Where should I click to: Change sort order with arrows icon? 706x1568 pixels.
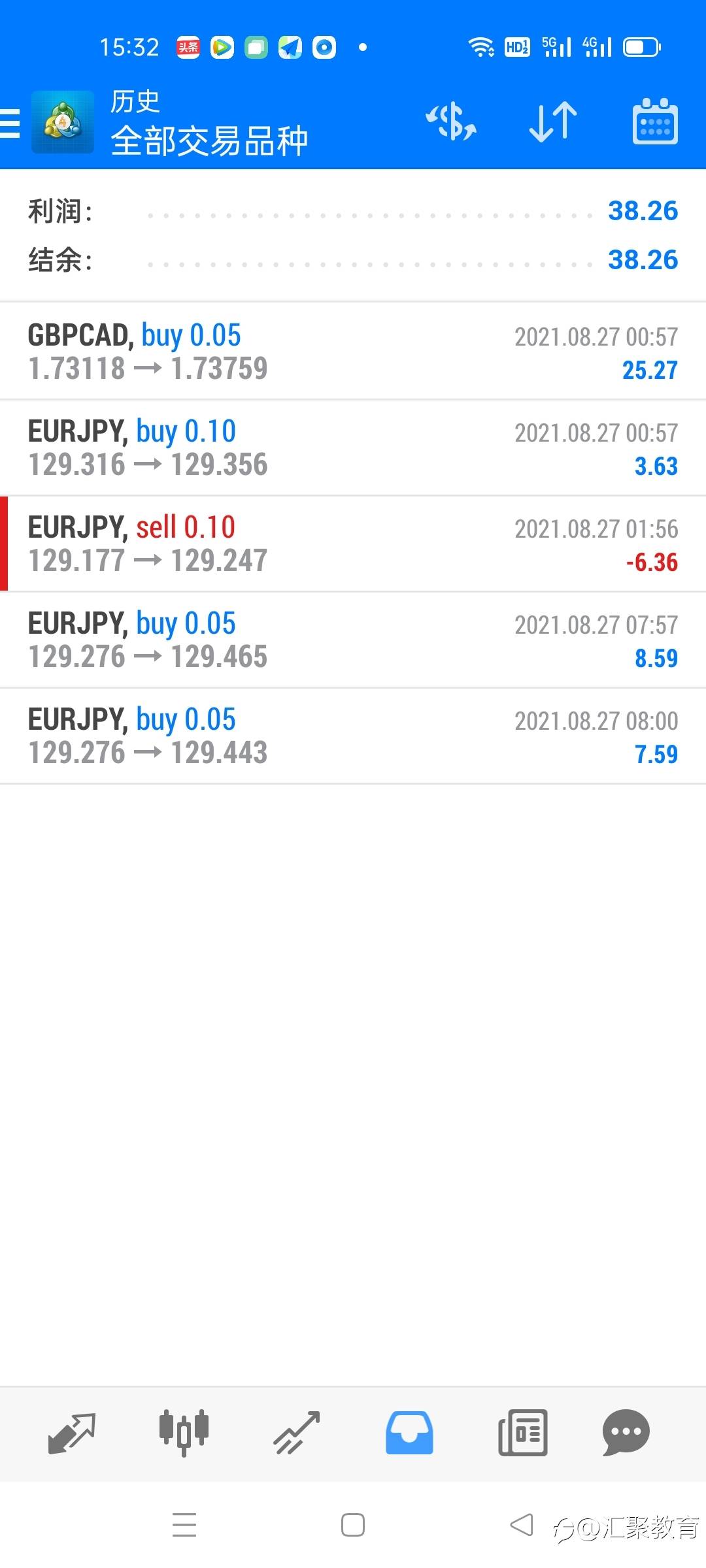[x=553, y=122]
